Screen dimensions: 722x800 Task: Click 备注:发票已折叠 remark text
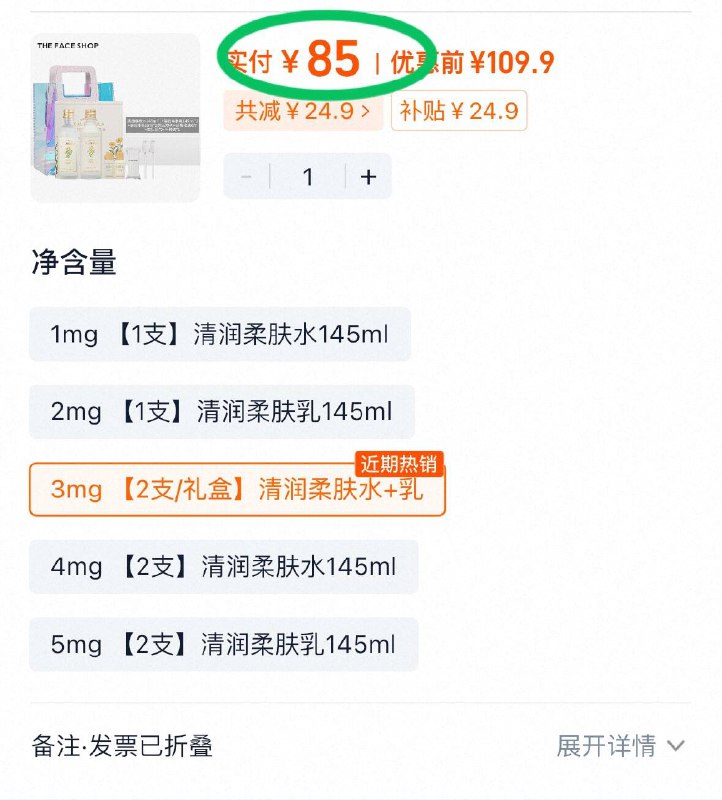[125, 745]
